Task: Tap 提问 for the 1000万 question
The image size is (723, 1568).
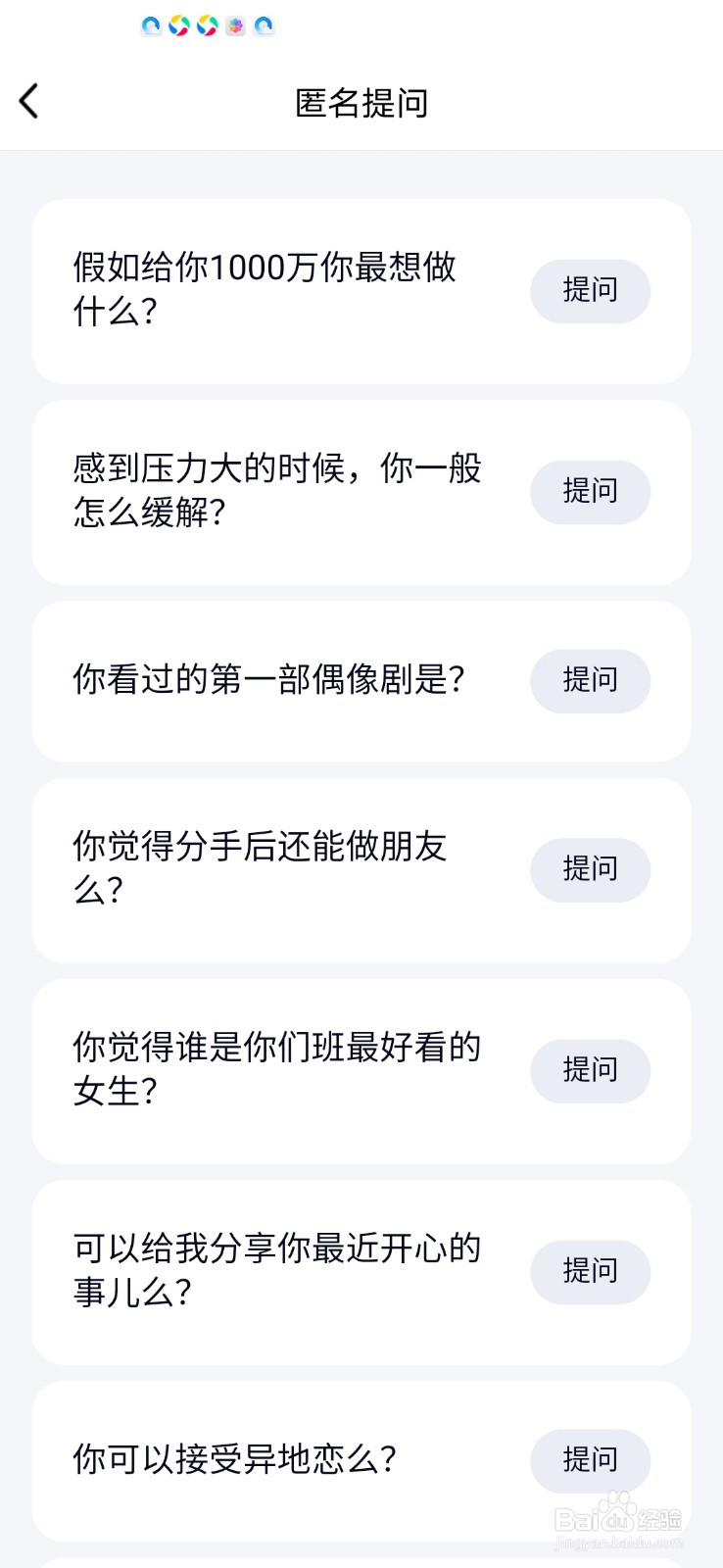Action: pos(590,290)
